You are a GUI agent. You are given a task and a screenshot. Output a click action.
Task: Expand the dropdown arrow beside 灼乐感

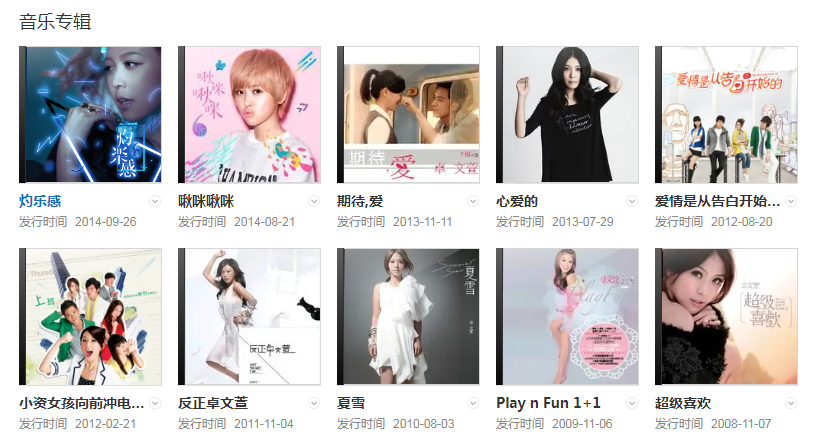click(155, 201)
